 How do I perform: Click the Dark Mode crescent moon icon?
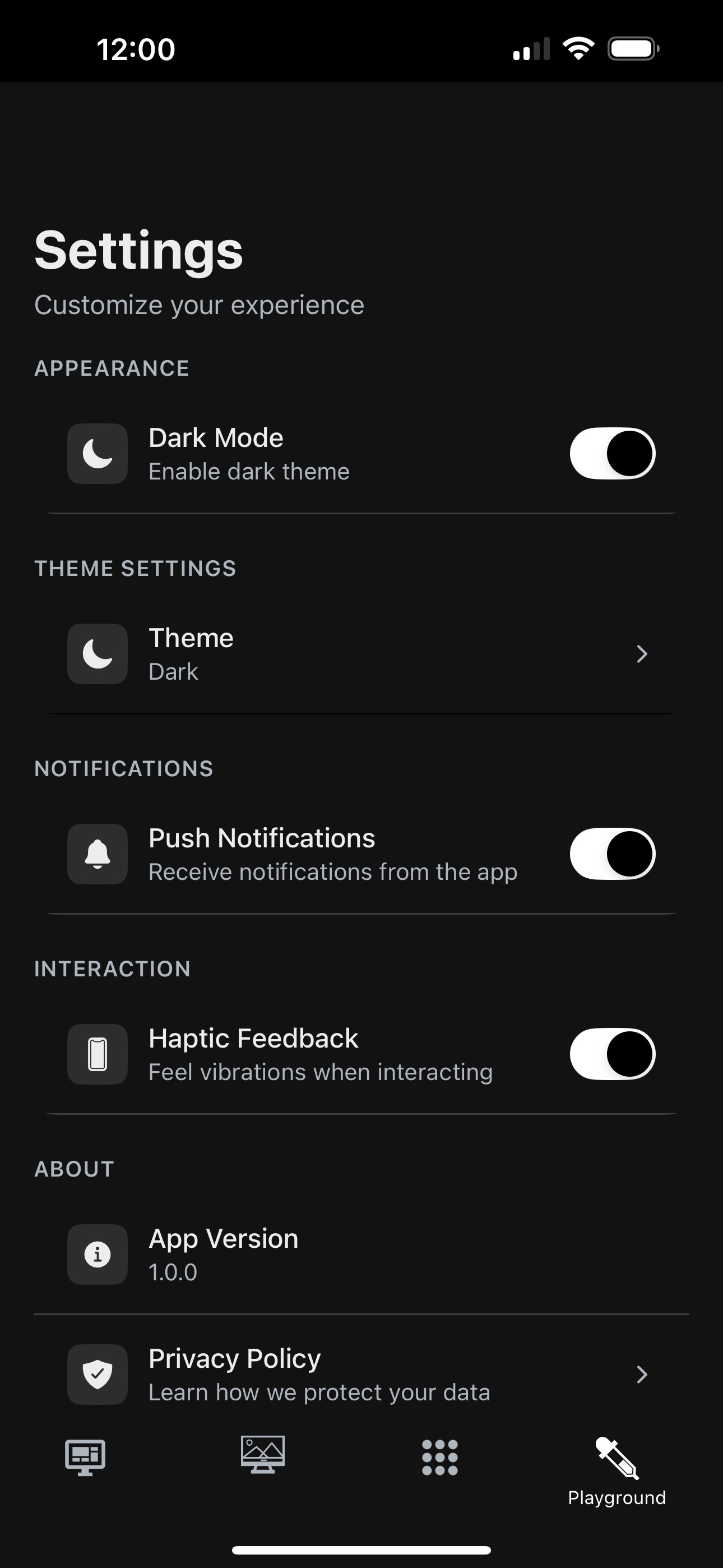(98, 454)
